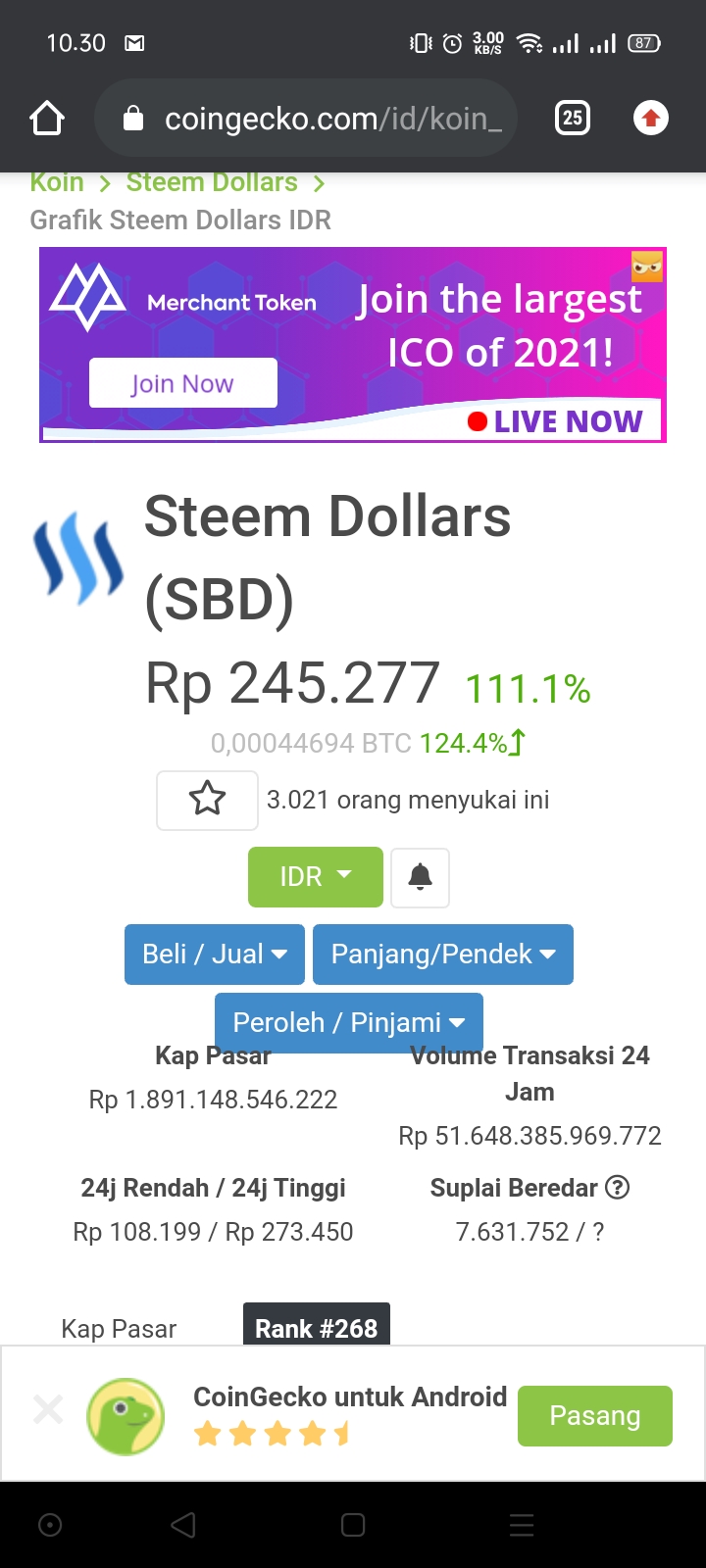The width and height of the screenshot is (706, 1568).
Task: Open the Koin breadcrumb link
Action: 57,183
